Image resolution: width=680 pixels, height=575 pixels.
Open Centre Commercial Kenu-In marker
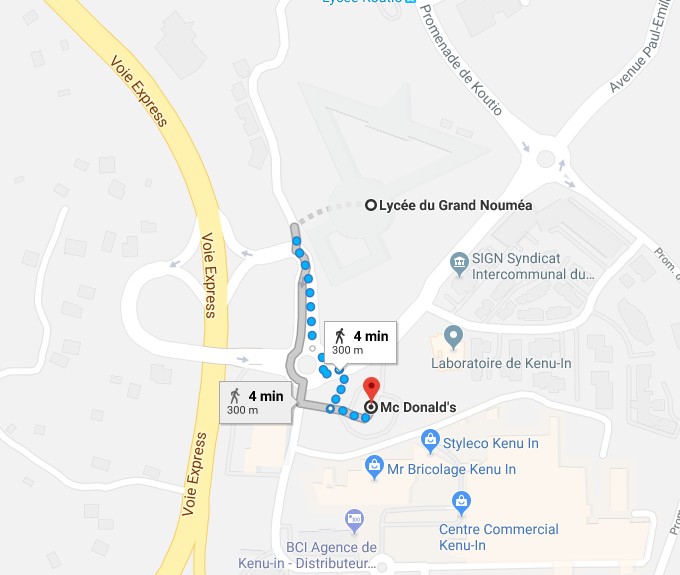(x=461, y=499)
